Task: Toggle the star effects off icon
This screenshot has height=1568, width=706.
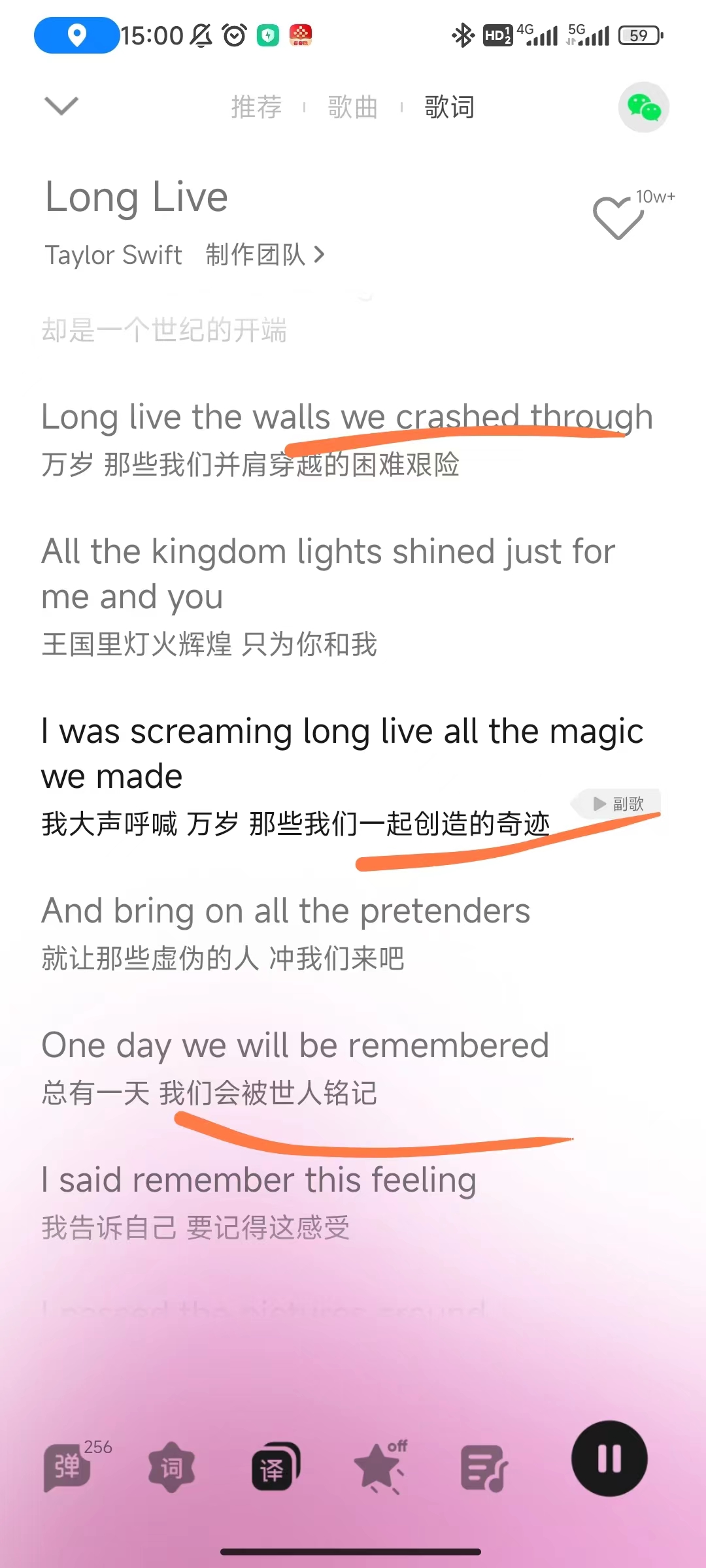Action: (379, 1467)
